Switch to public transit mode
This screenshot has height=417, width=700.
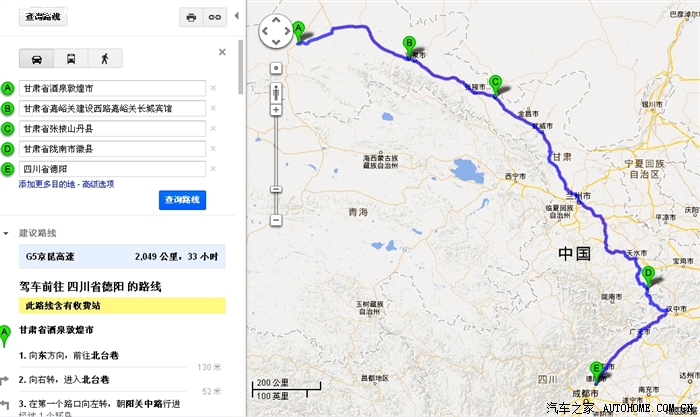coord(70,58)
